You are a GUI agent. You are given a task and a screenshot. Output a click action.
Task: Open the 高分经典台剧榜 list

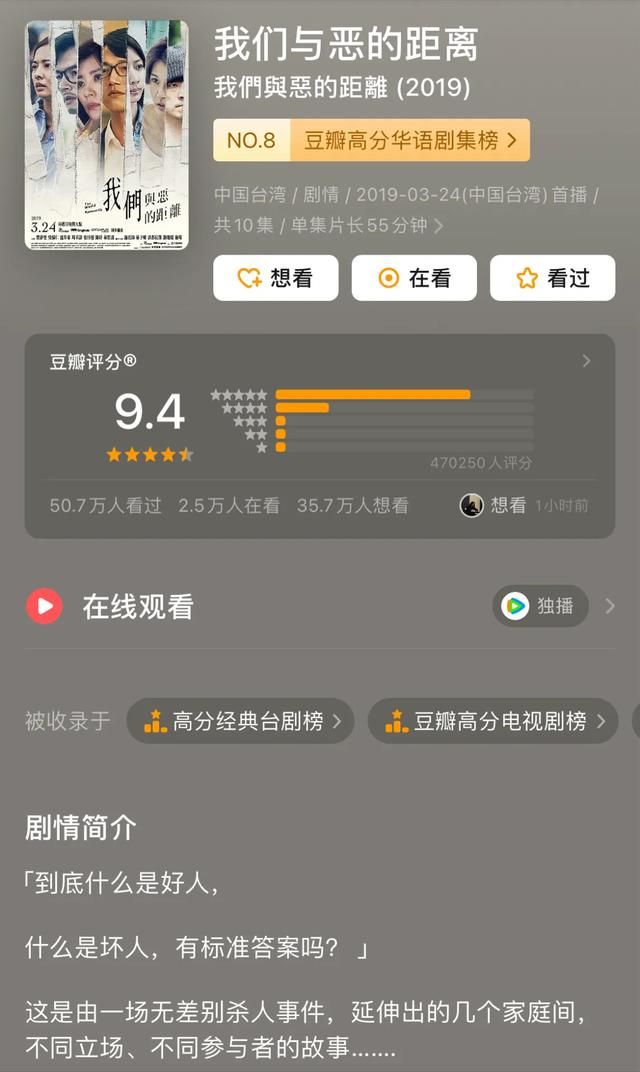pos(241,721)
